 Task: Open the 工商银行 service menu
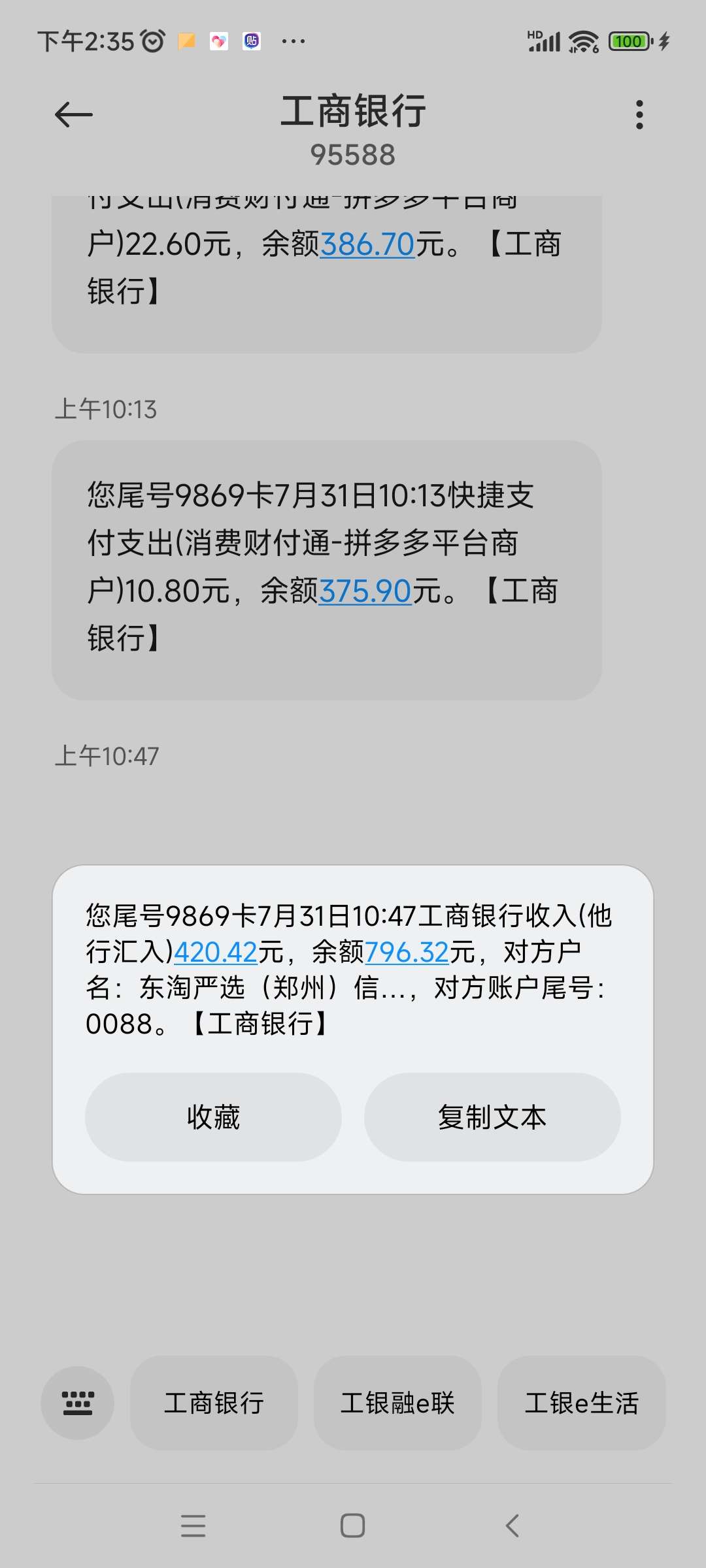(x=214, y=1403)
